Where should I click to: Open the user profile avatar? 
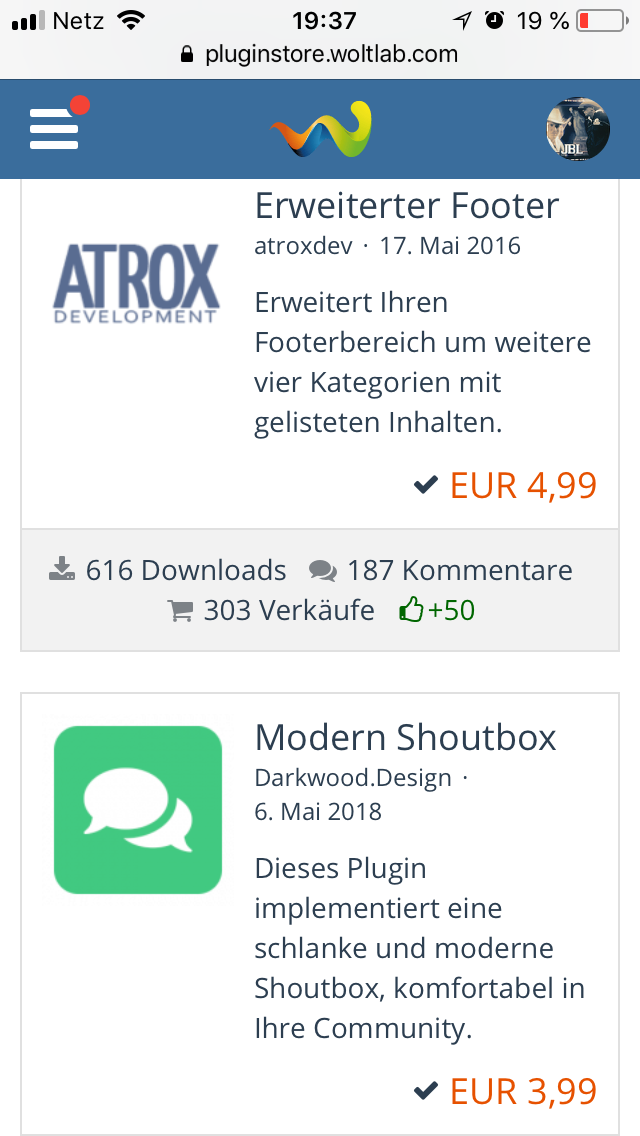point(578,128)
